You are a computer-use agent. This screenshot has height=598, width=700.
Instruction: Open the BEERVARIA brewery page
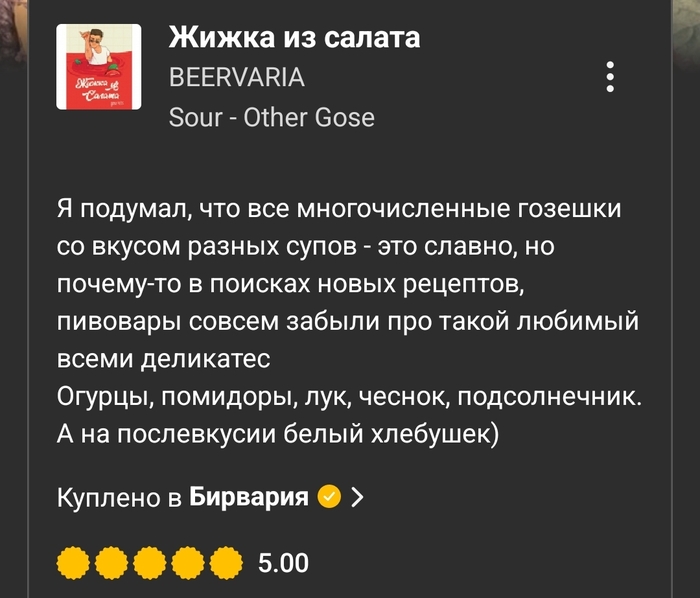point(236,78)
